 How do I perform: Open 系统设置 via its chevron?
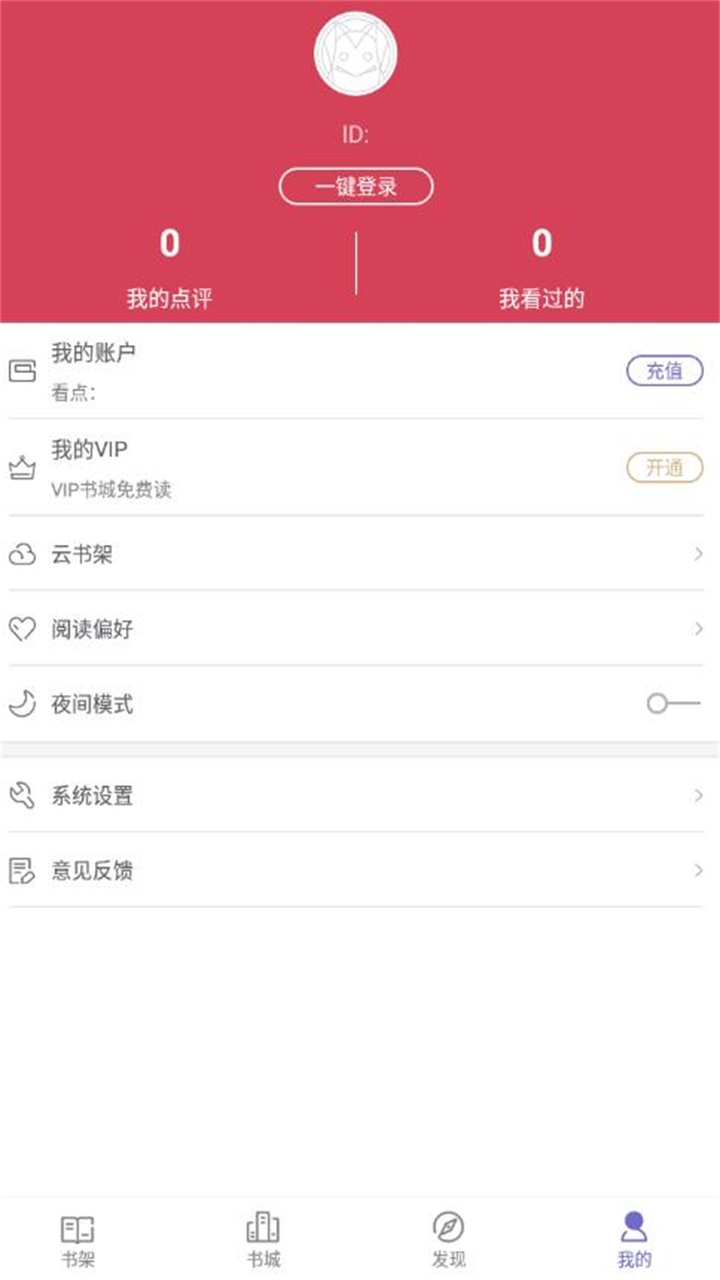699,795
